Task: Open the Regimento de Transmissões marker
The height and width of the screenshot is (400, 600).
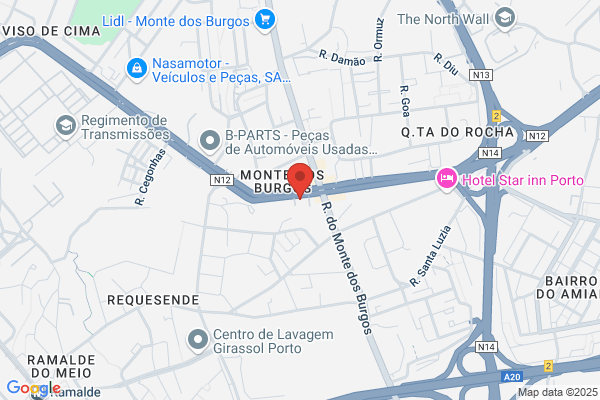Action: click(66, 126)
